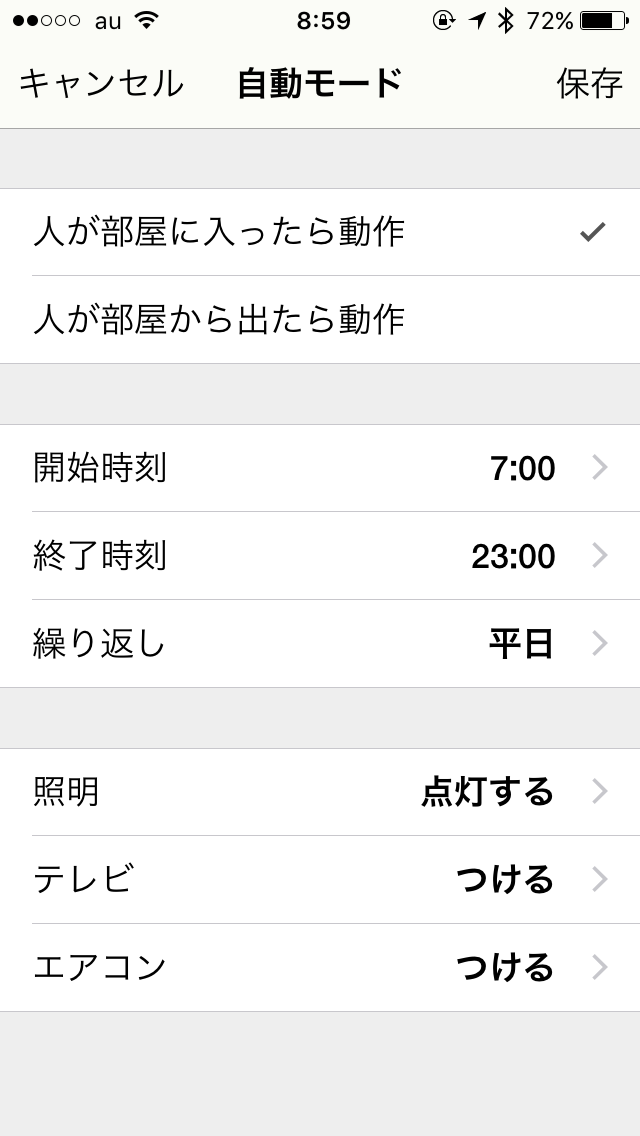
Task: Choose 人が部屋から出たら動作 option
Action: tap(320, 320)
